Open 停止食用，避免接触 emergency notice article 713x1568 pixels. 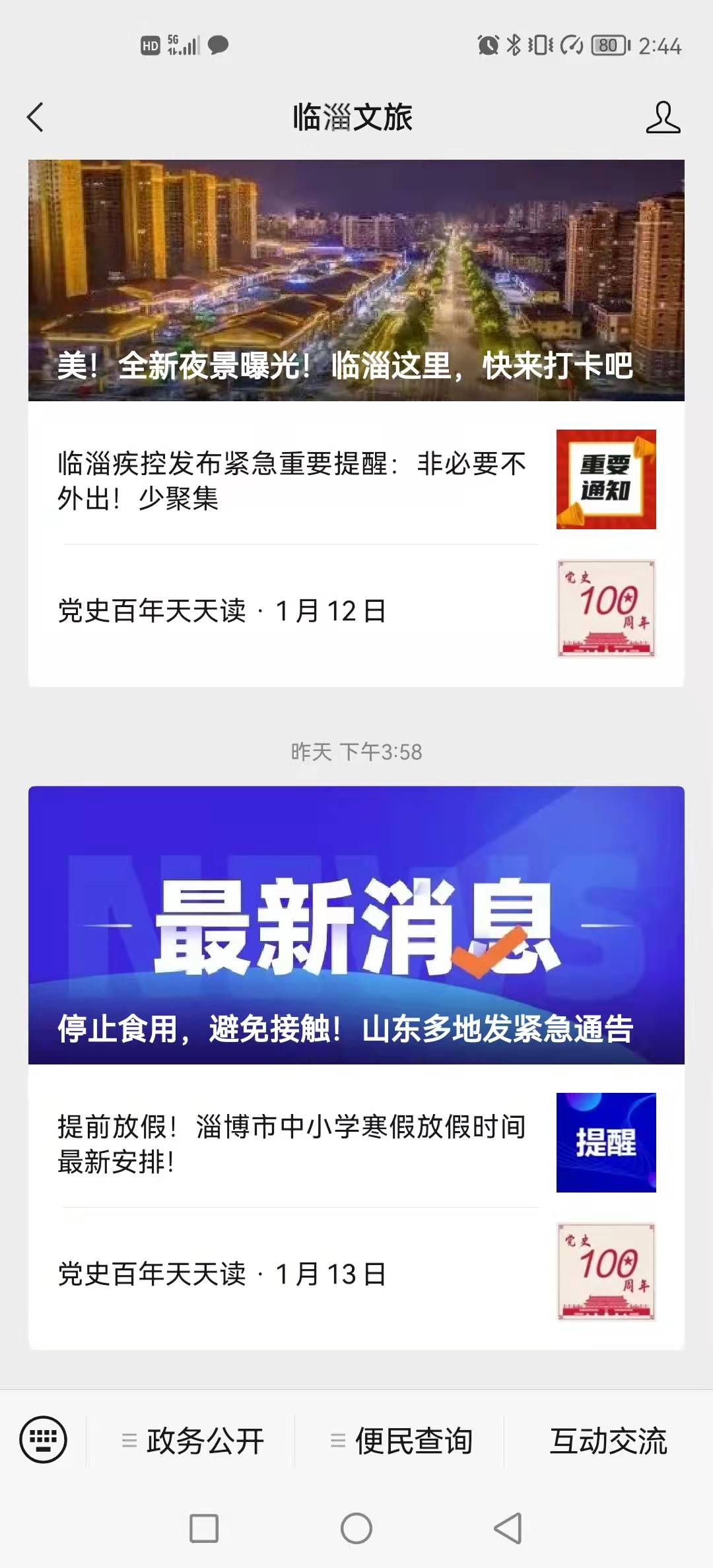coord(356,924)
